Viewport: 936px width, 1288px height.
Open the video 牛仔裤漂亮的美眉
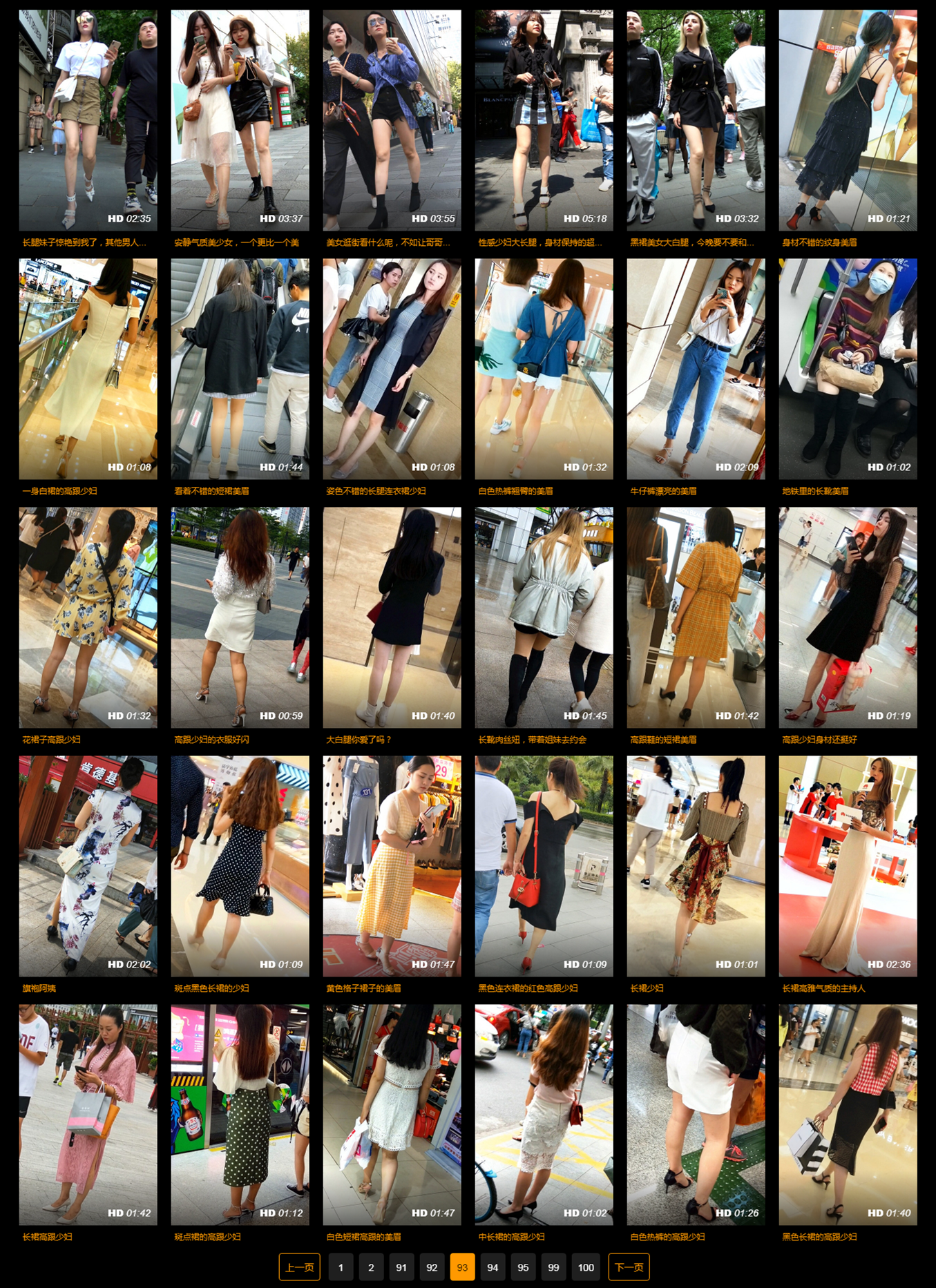point(696,368)
